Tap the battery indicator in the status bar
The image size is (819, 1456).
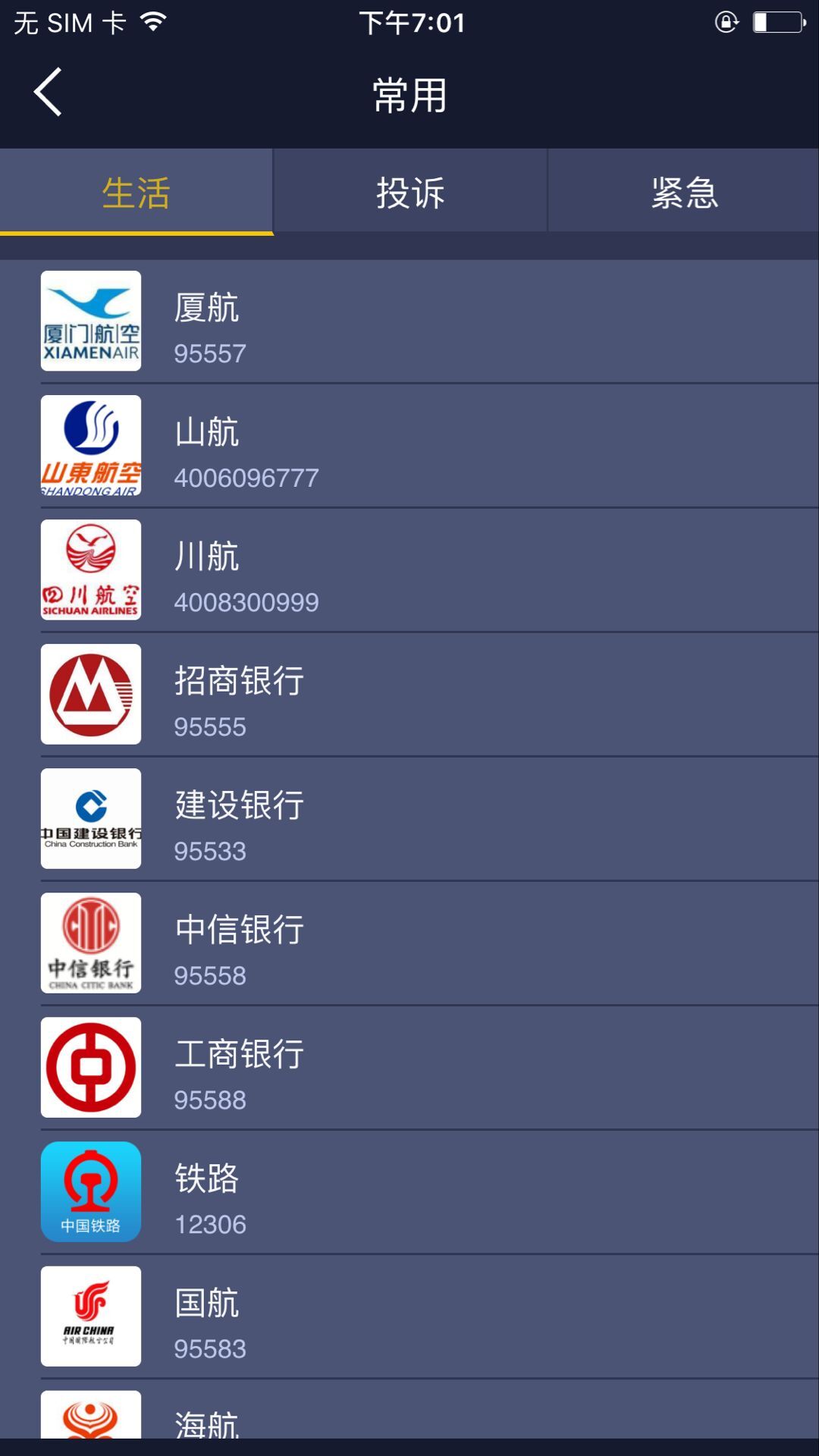click(x=777, y=23)
